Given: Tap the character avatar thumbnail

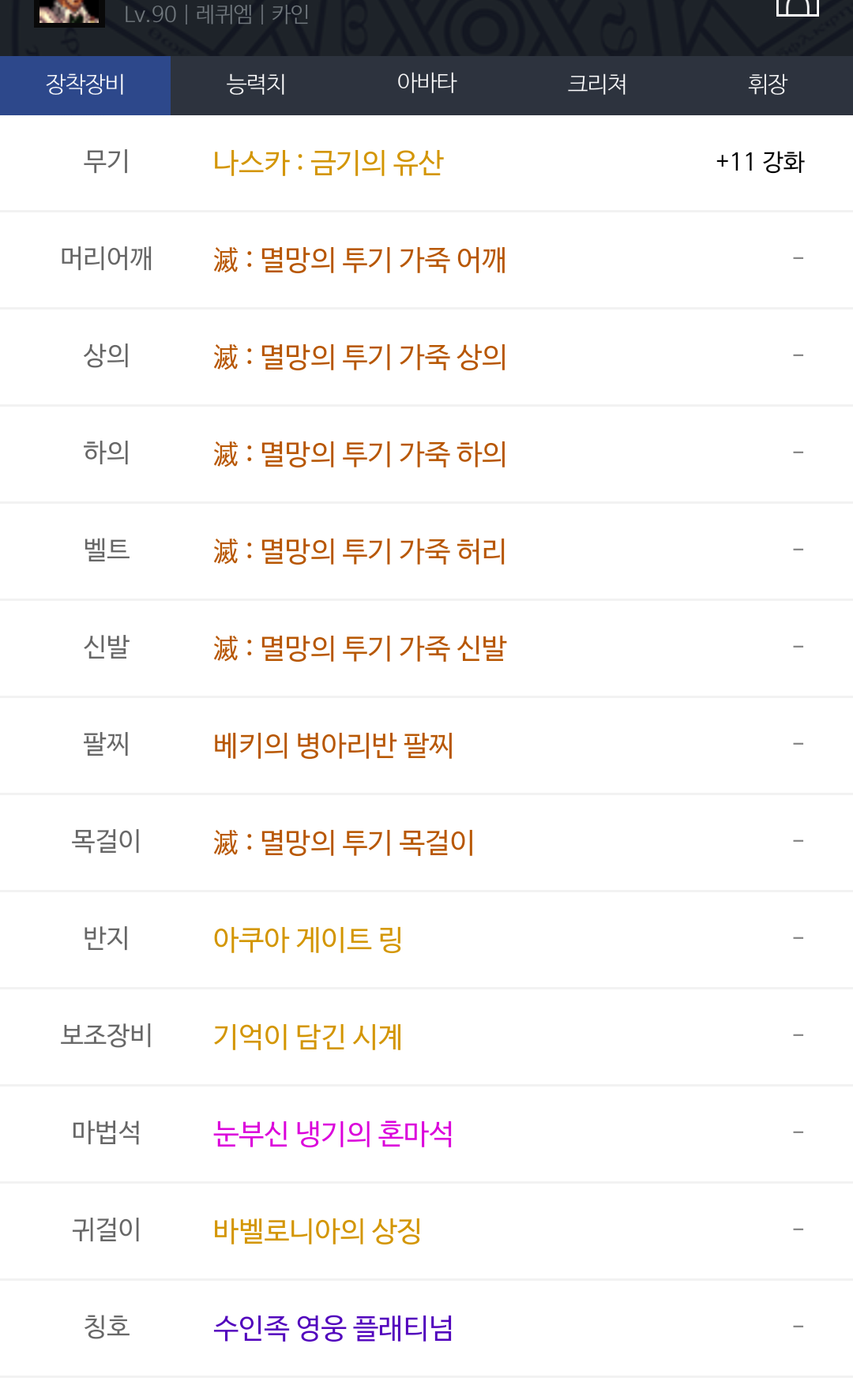Looking at the screenshot, I should pyautogui.click(x=70, y=13).
